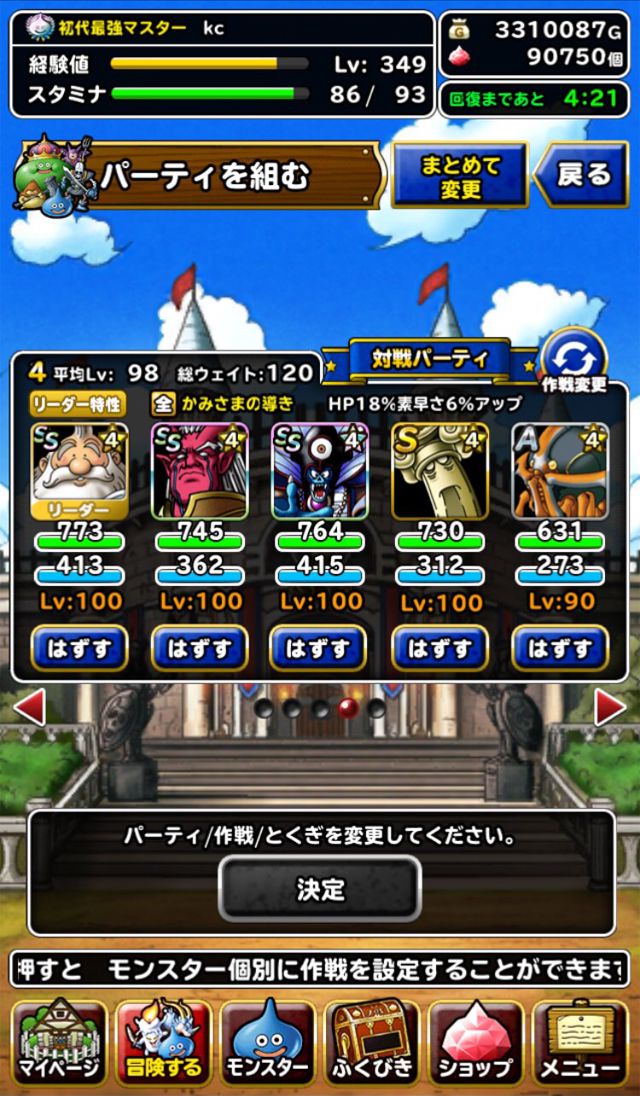Viewport: 640px width, 1096px height.
Task: Select the A-rank orange armored monster card
Action: coord(560,471)
